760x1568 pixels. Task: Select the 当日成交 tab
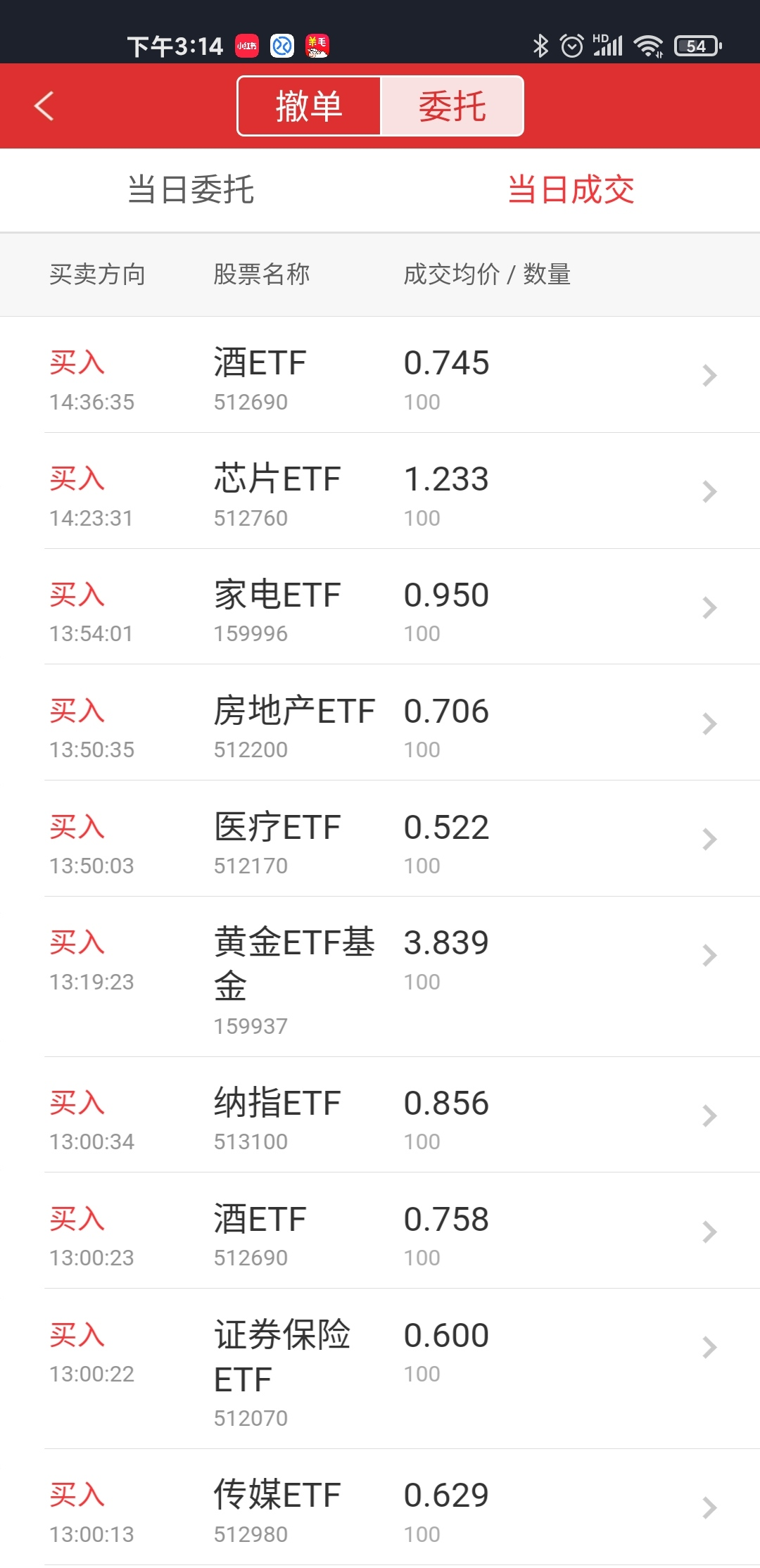tap(571, 190)
